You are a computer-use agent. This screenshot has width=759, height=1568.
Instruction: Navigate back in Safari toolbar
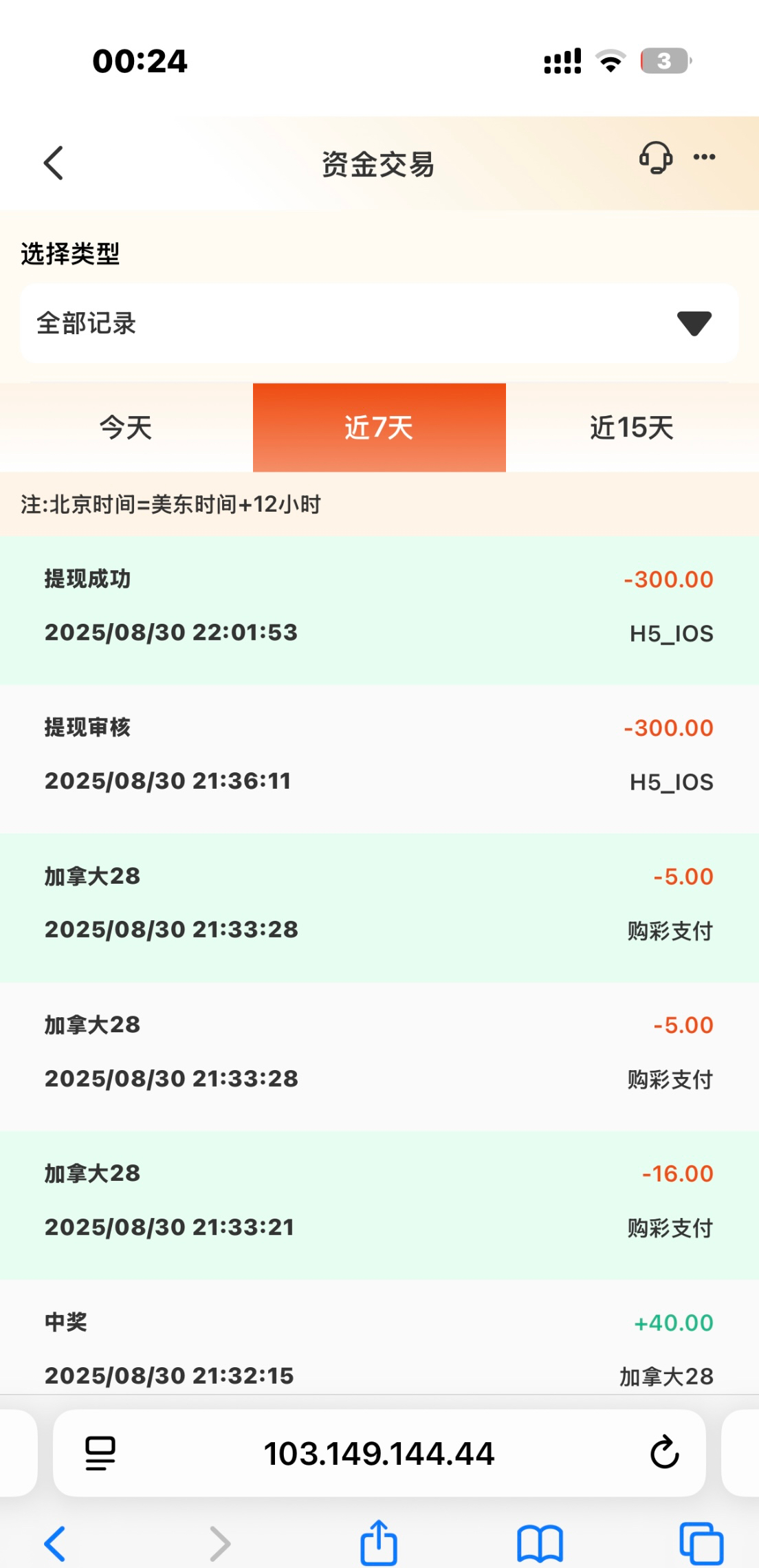(55, 1543)
